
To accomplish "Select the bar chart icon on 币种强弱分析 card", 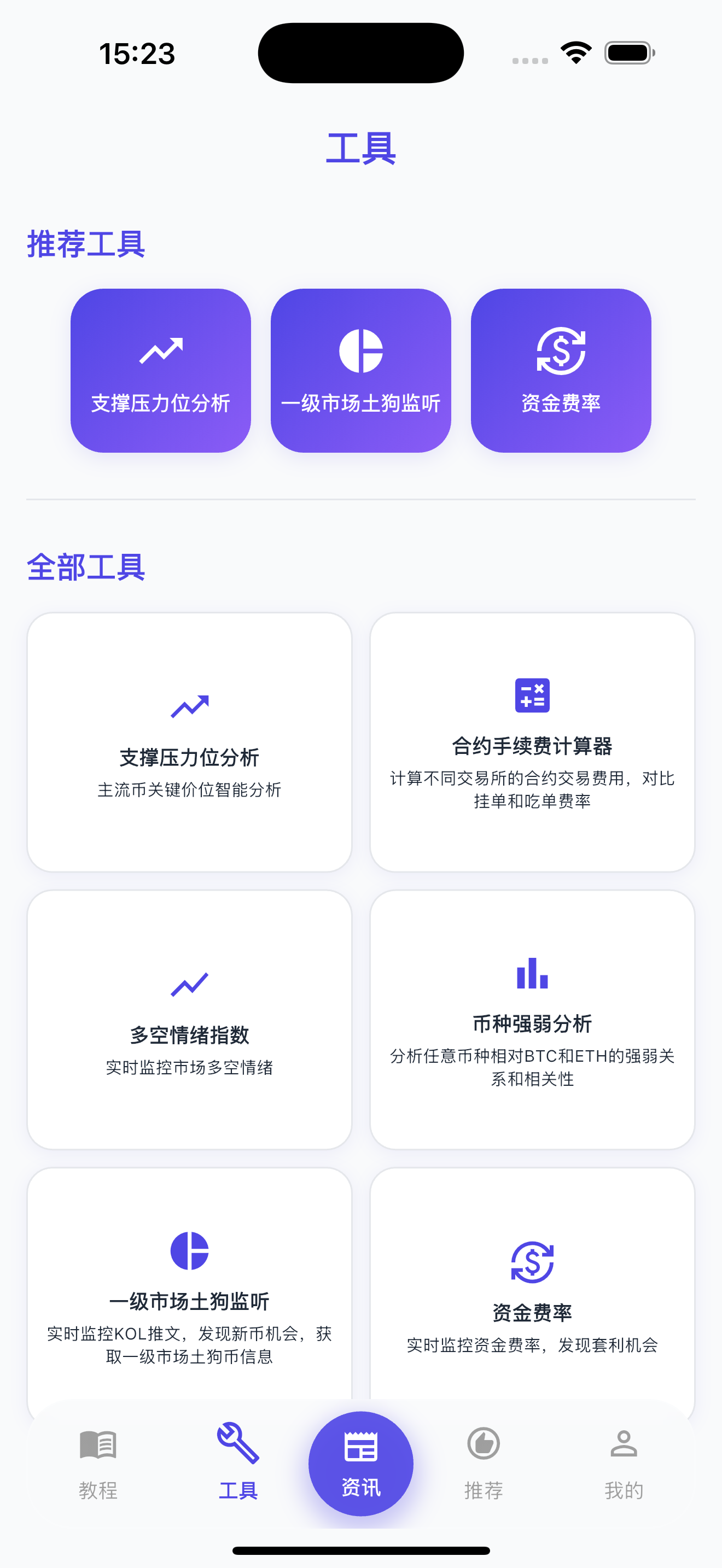I will tap(532, 973).
